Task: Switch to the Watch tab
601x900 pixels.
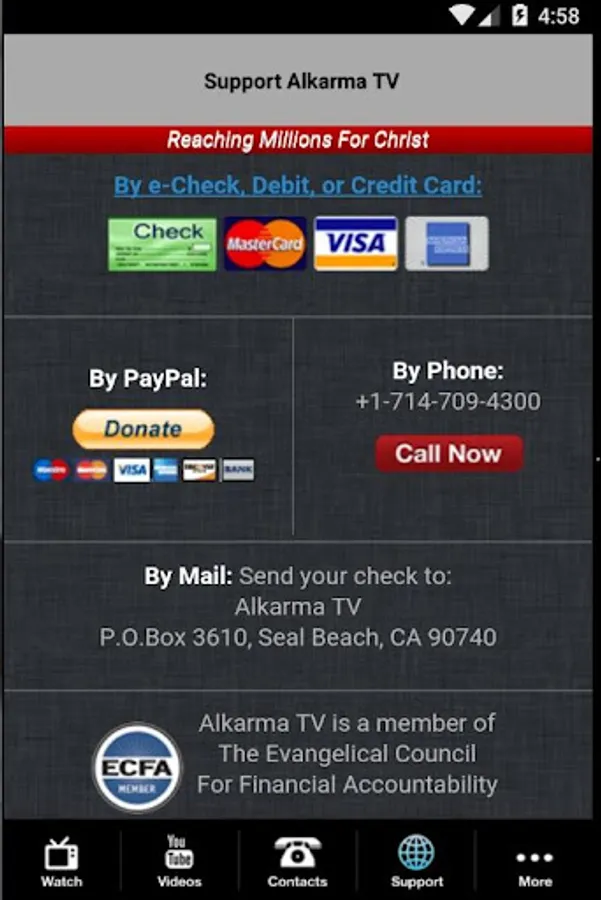Action: [x=61, y=862]
